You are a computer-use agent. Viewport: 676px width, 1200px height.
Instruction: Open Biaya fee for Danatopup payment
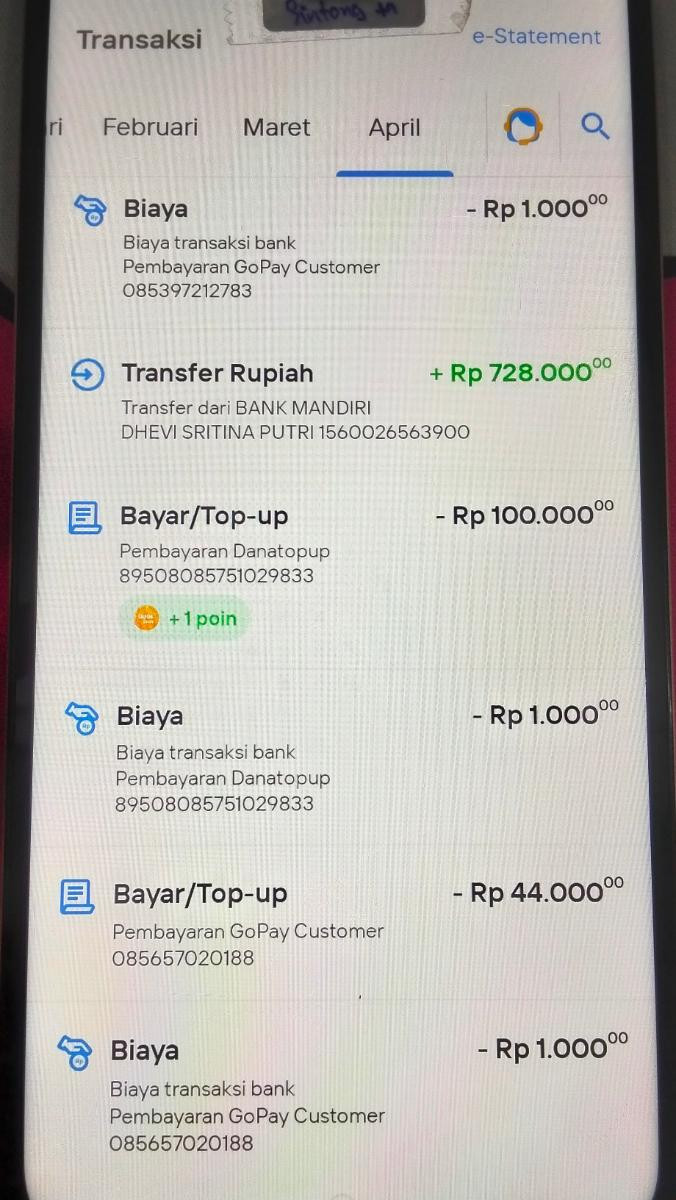pyautogui.click(x=340, y=758)
